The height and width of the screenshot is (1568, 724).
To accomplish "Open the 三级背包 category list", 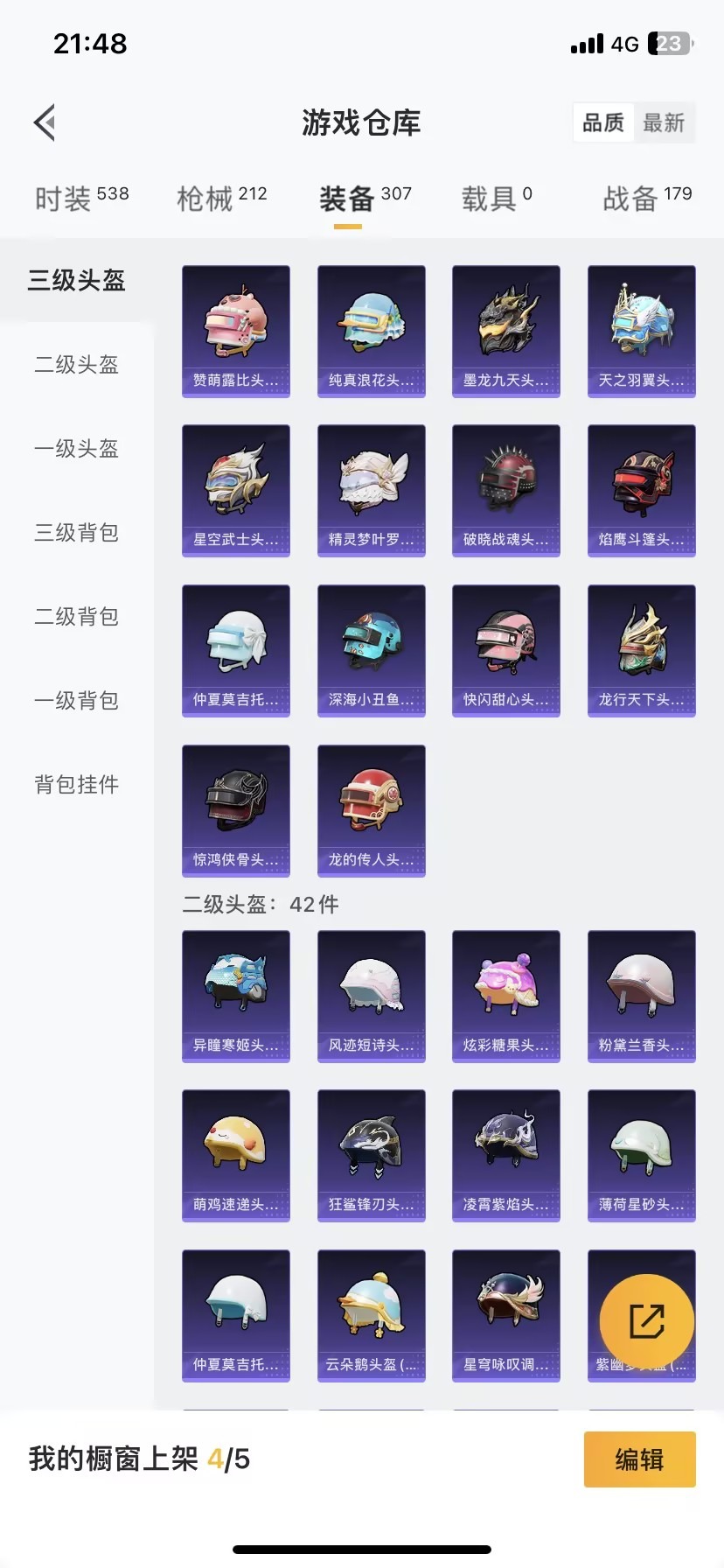I will (x=75, y=533).
